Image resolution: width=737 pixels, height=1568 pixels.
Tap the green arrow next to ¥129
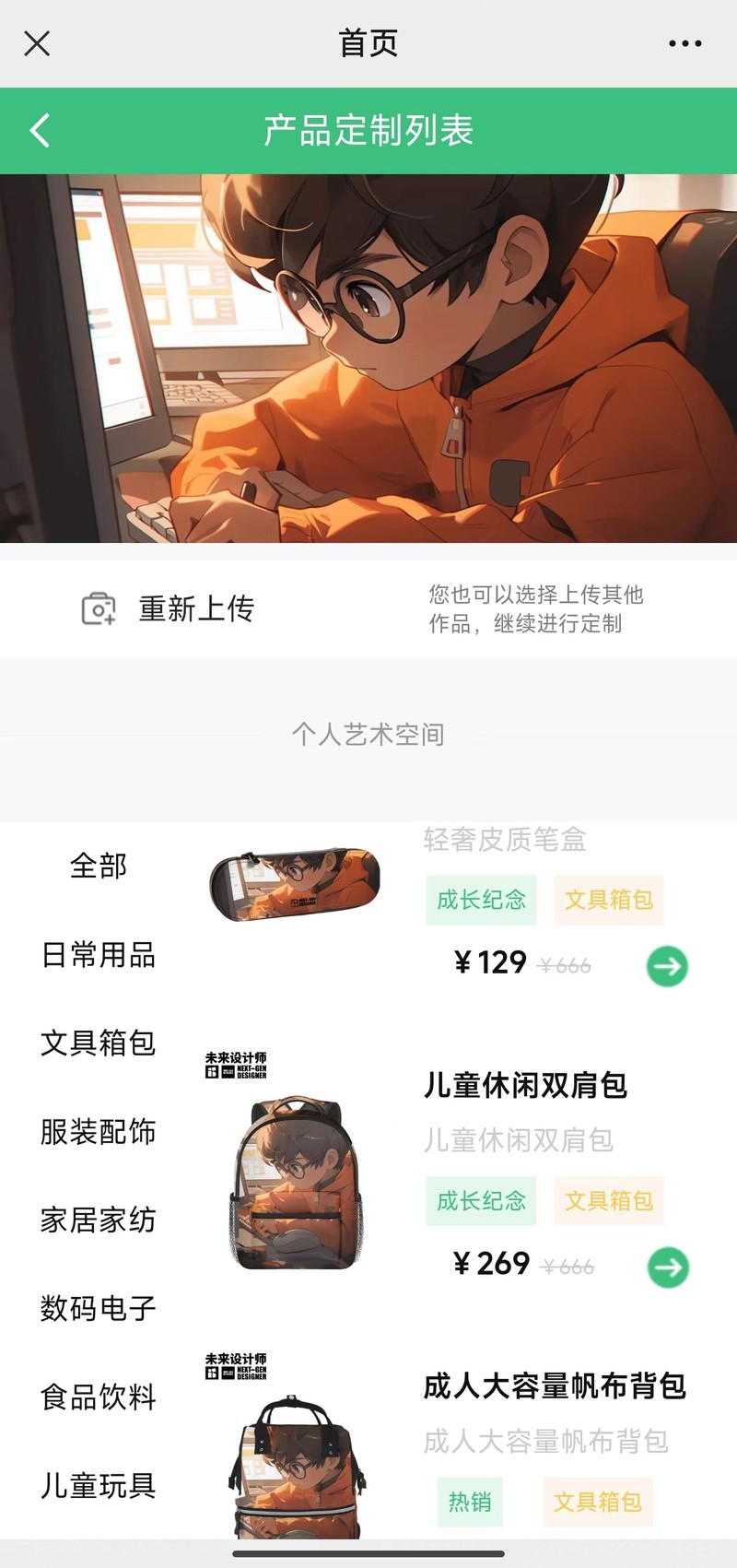point(668,966)
